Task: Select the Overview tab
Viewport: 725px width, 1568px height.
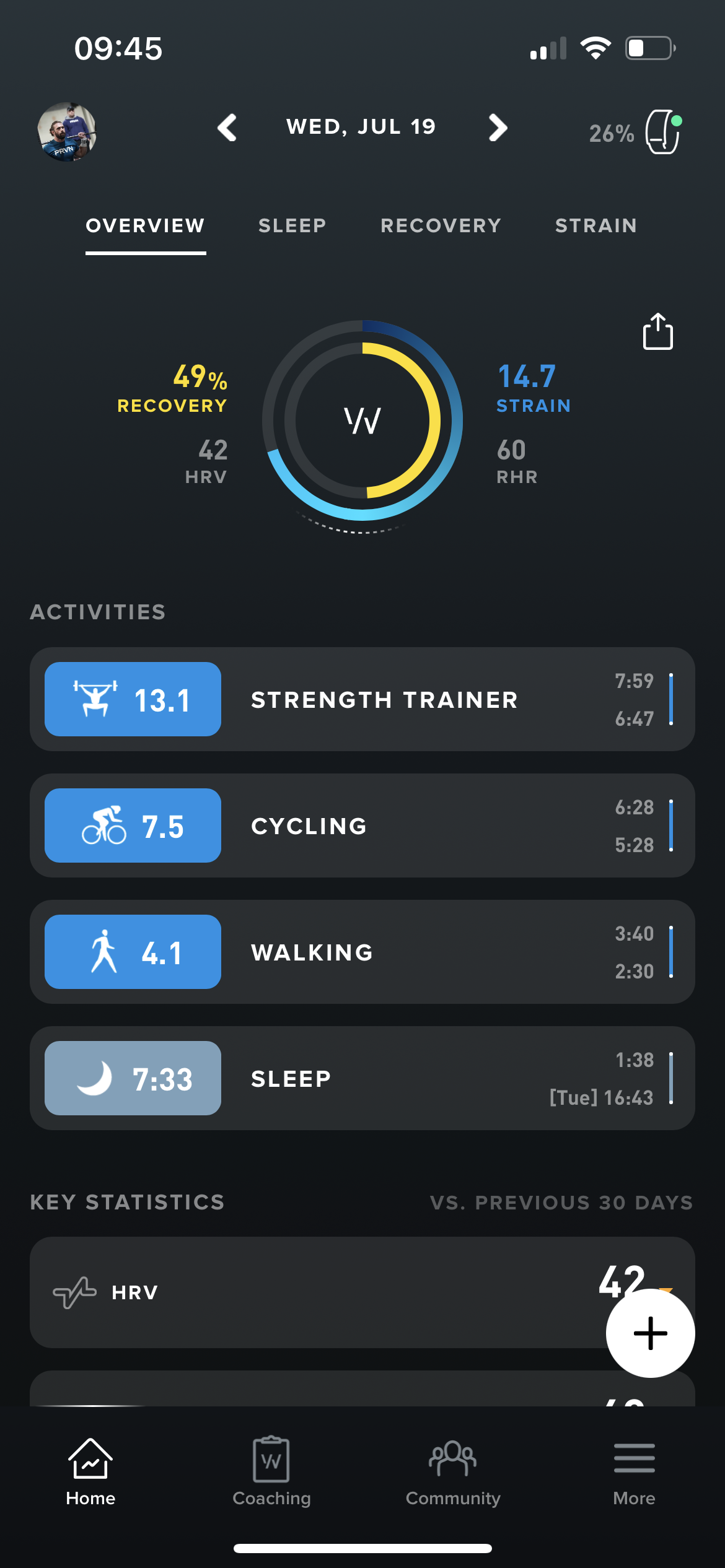Action: [145, 225]
